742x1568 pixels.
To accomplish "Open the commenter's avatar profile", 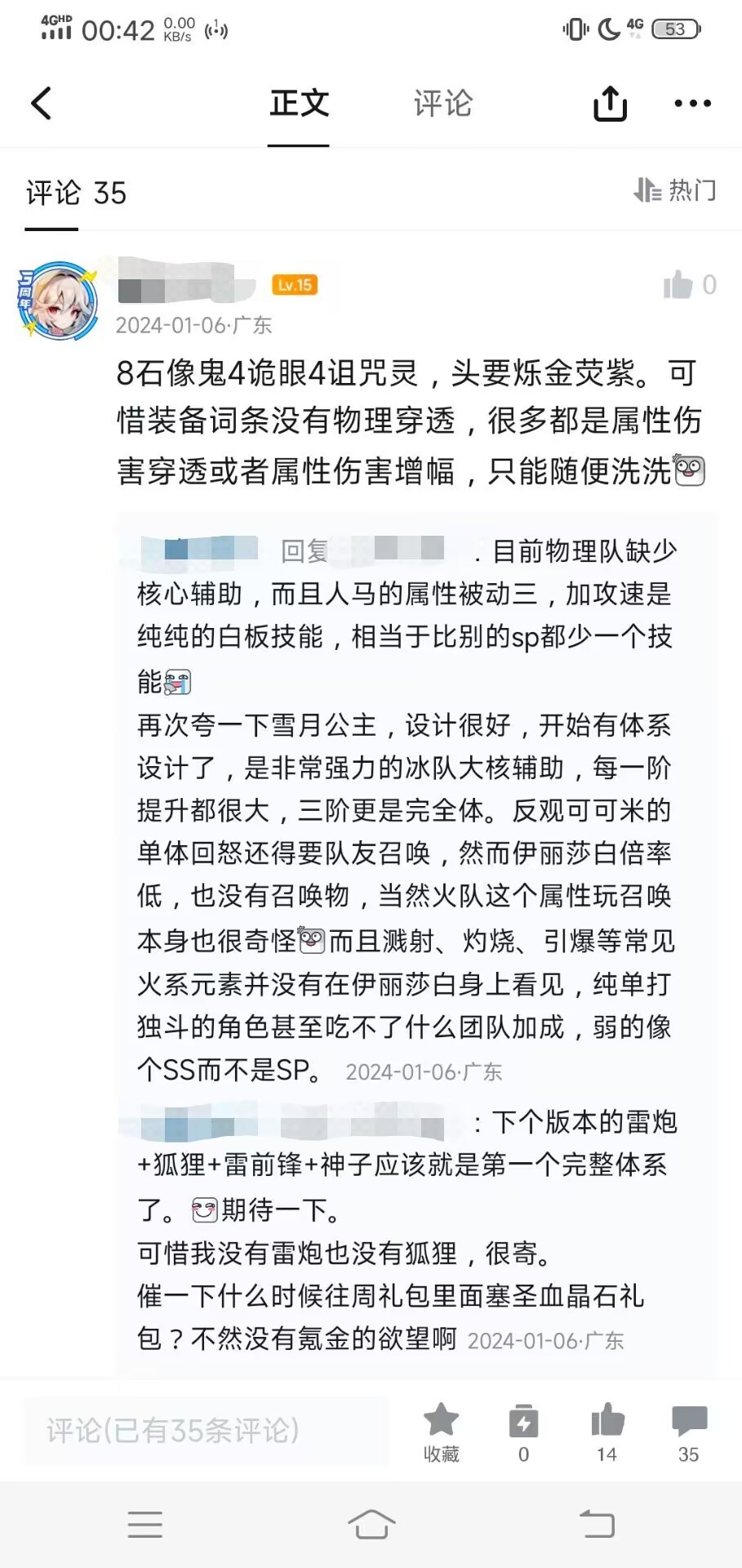I will tap(59, 301).
